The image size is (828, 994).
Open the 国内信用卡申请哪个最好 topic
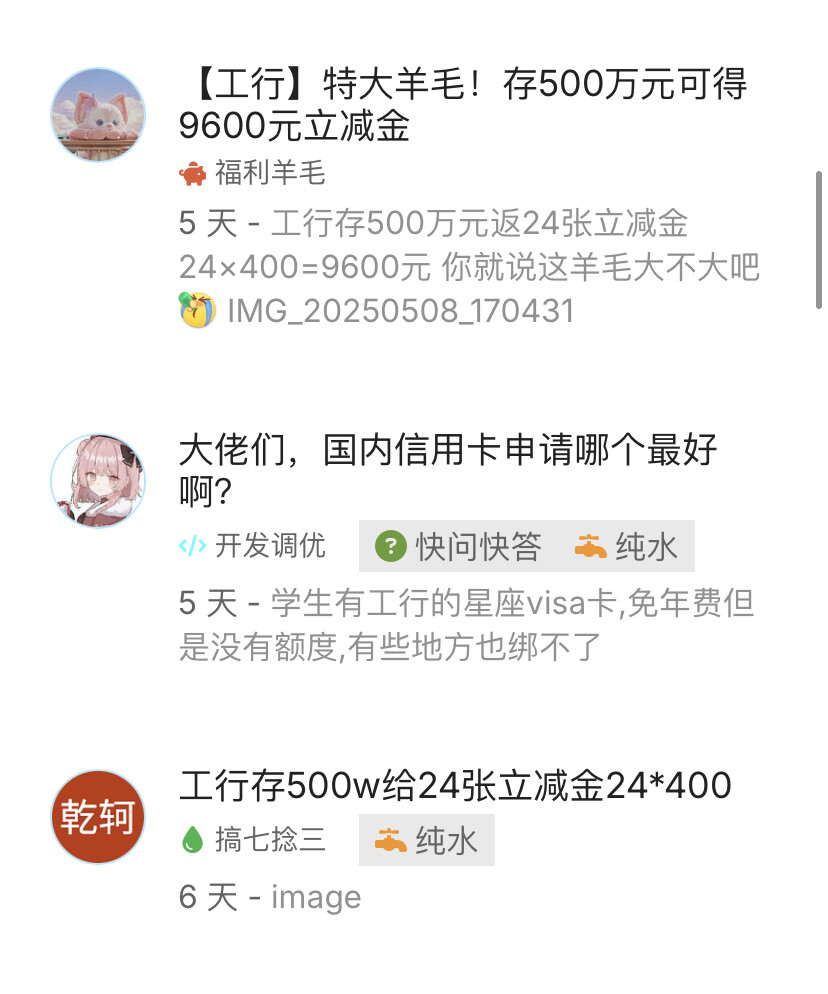[x=448, y=470]
